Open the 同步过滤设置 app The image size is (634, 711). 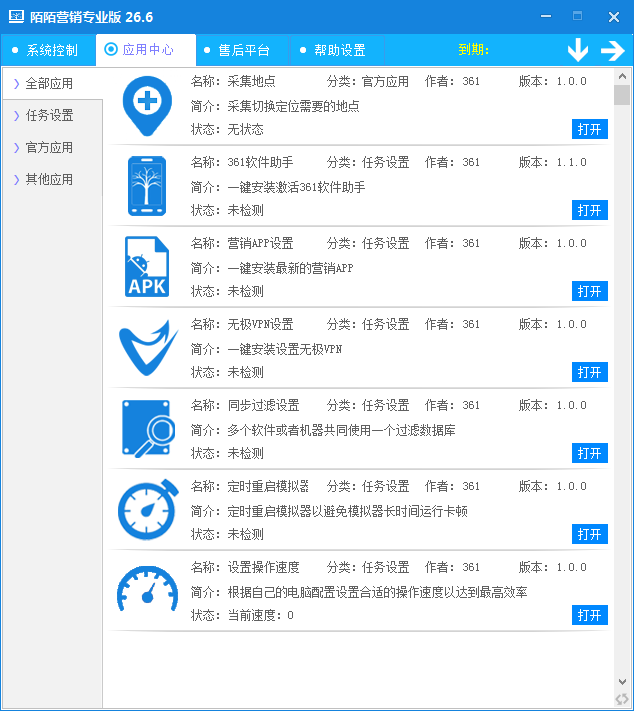click(590, 453)
